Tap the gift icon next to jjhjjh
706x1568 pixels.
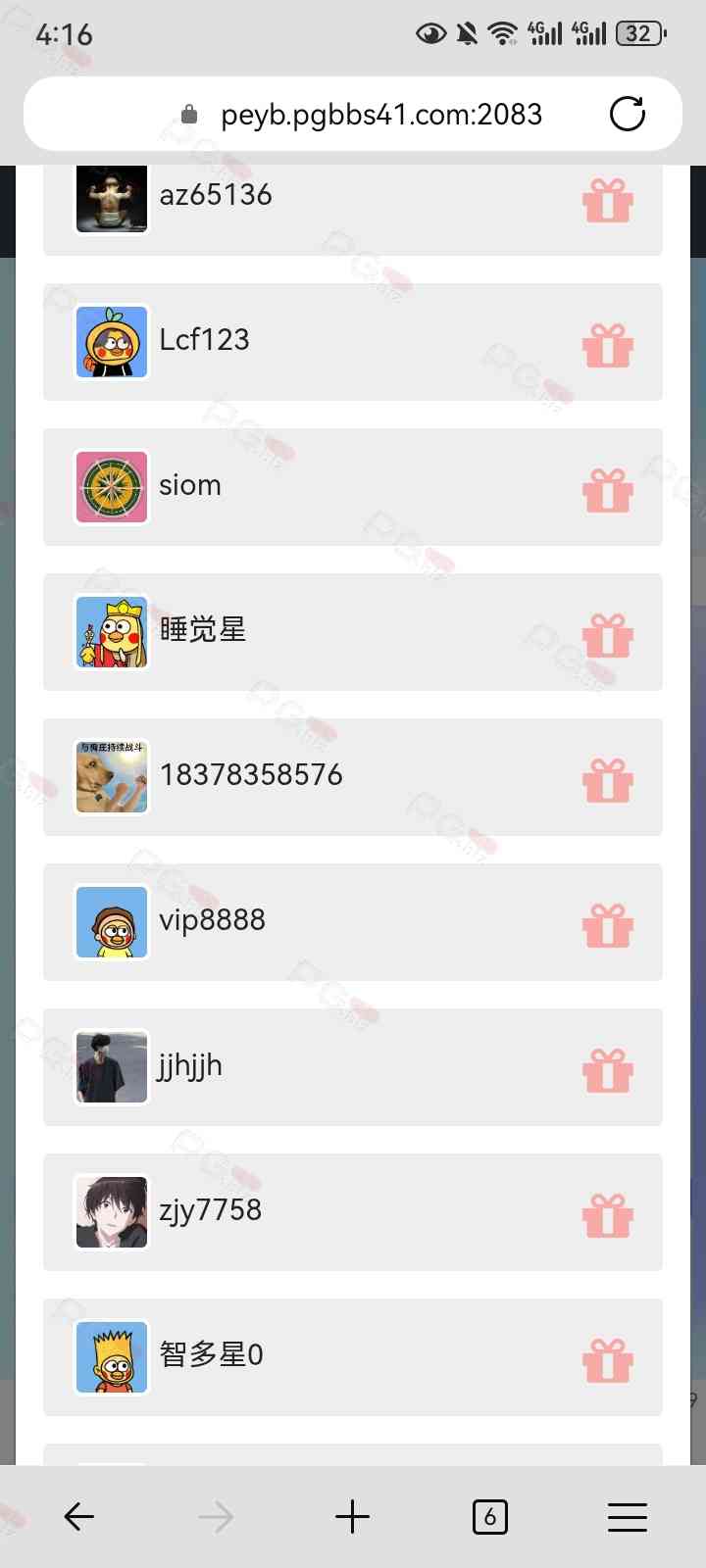coord(608,1070)
